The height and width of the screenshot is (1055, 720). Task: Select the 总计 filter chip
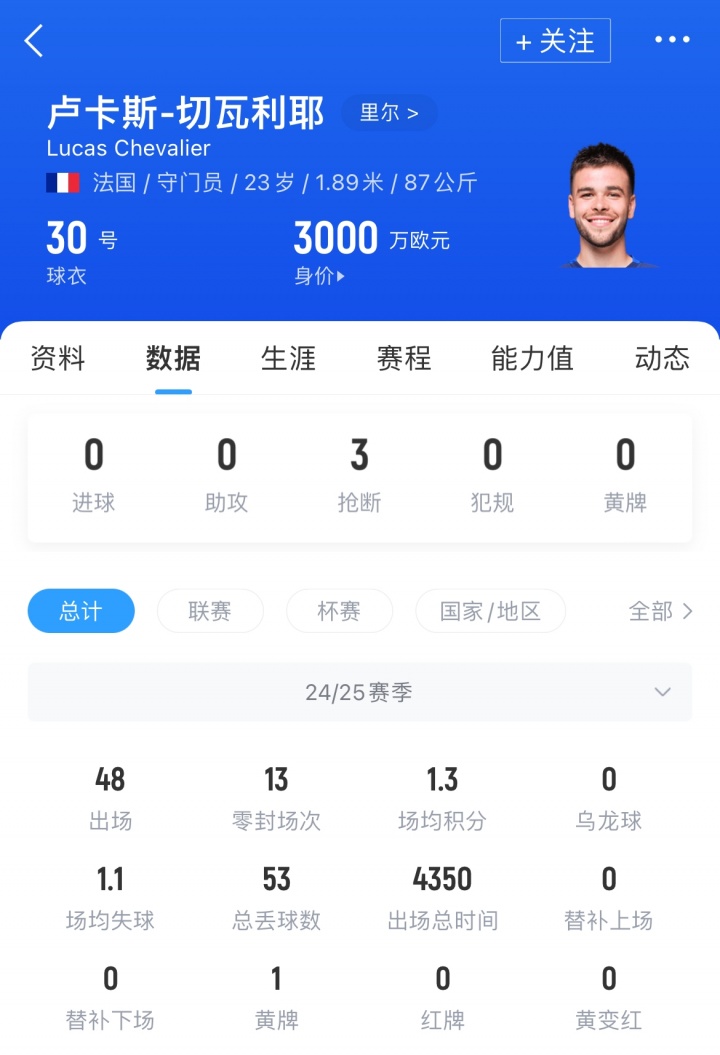[x=81, y=611]
